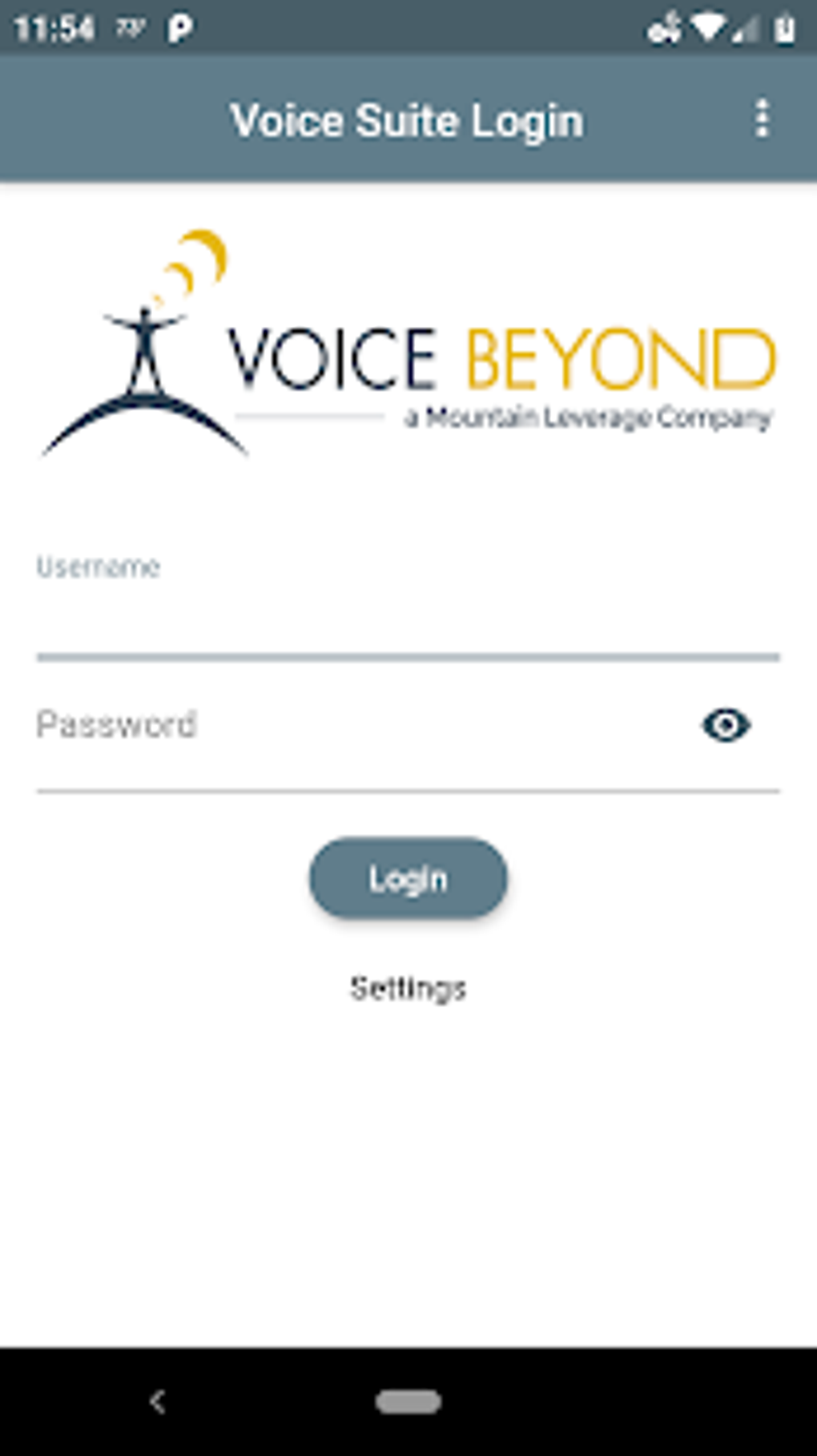Go back using the system back arrow
The width and height of the screenshot is (817, 1456).
(158, 1402)
